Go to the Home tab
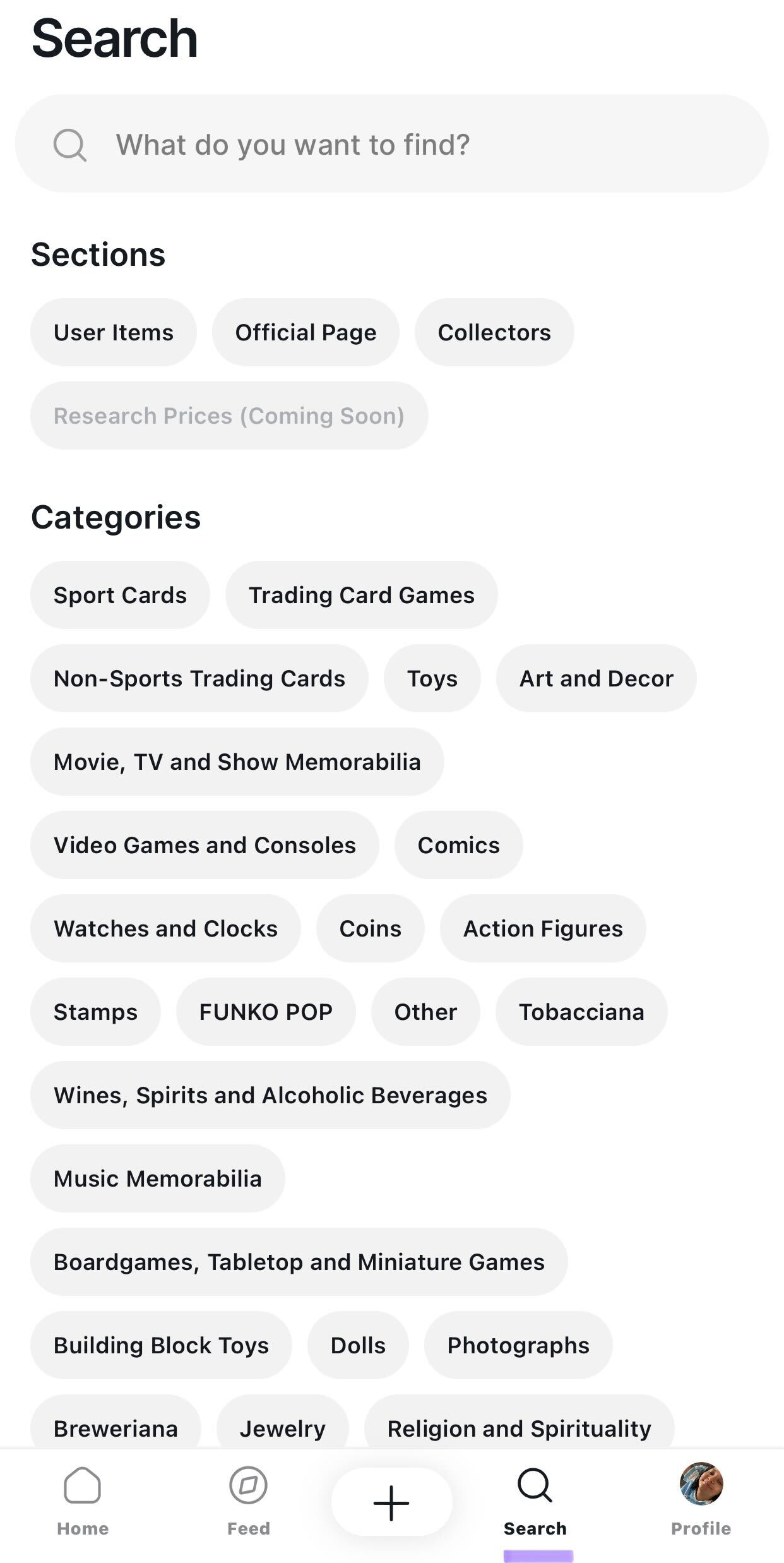This screenshot has height=1563, width=784. coord(83,1502)
